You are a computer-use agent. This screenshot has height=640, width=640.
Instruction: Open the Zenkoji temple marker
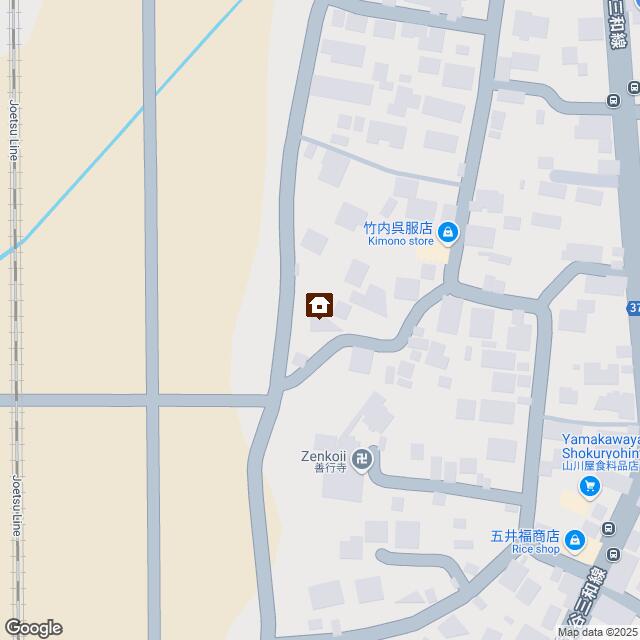(364, 461)
